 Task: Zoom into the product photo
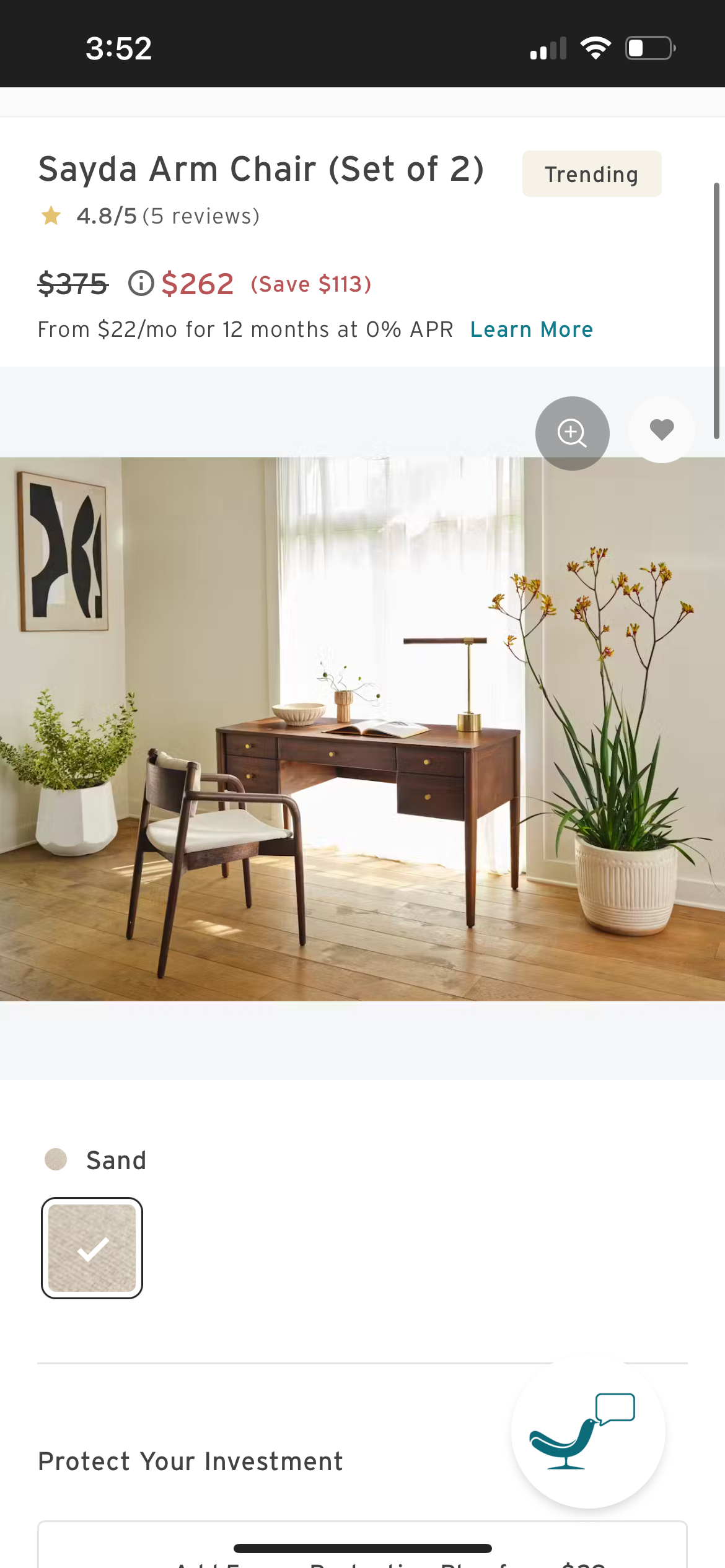coord(572,433)
